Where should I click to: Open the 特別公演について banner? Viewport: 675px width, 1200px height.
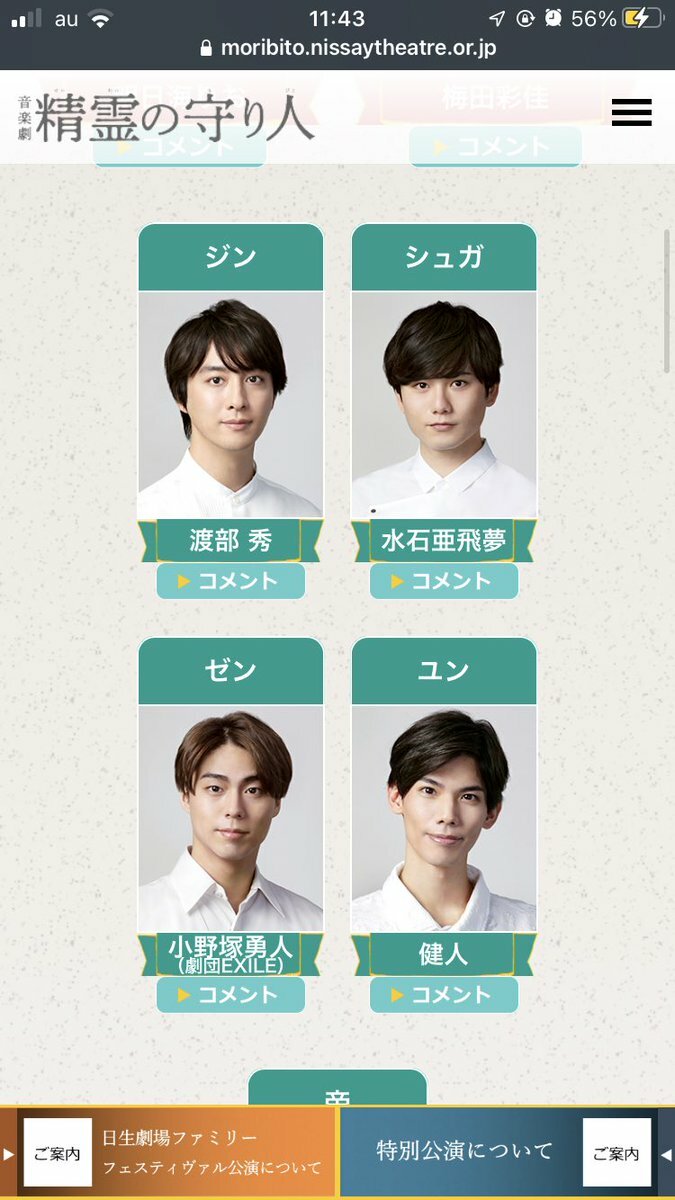click(497, 1152)
